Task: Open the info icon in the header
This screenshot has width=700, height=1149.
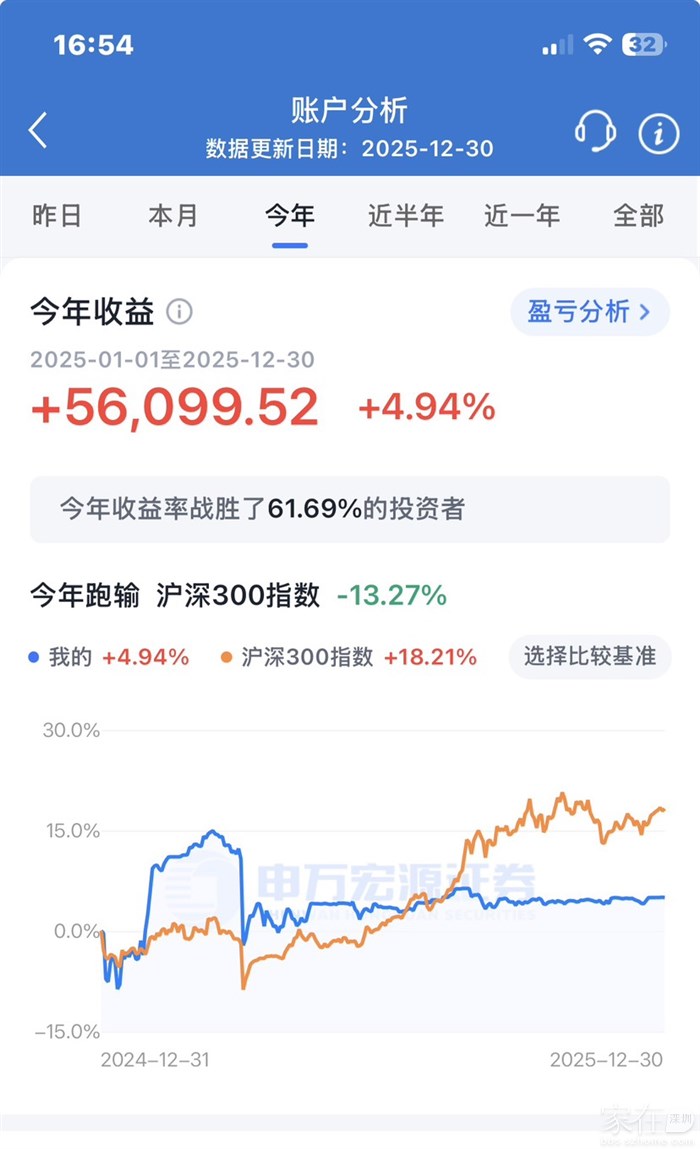Action: pos(658,133)
